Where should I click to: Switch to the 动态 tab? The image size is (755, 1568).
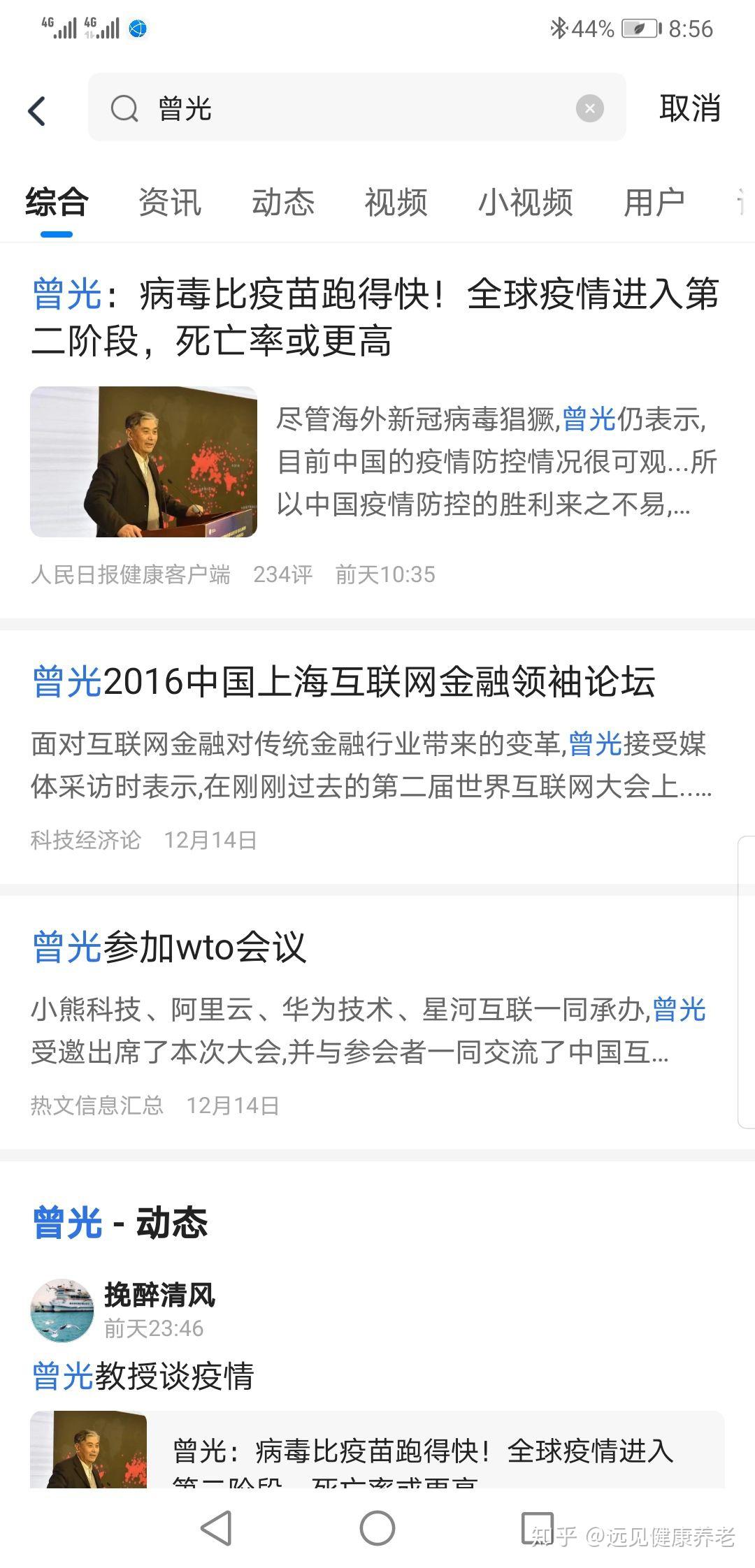(283, 203)
